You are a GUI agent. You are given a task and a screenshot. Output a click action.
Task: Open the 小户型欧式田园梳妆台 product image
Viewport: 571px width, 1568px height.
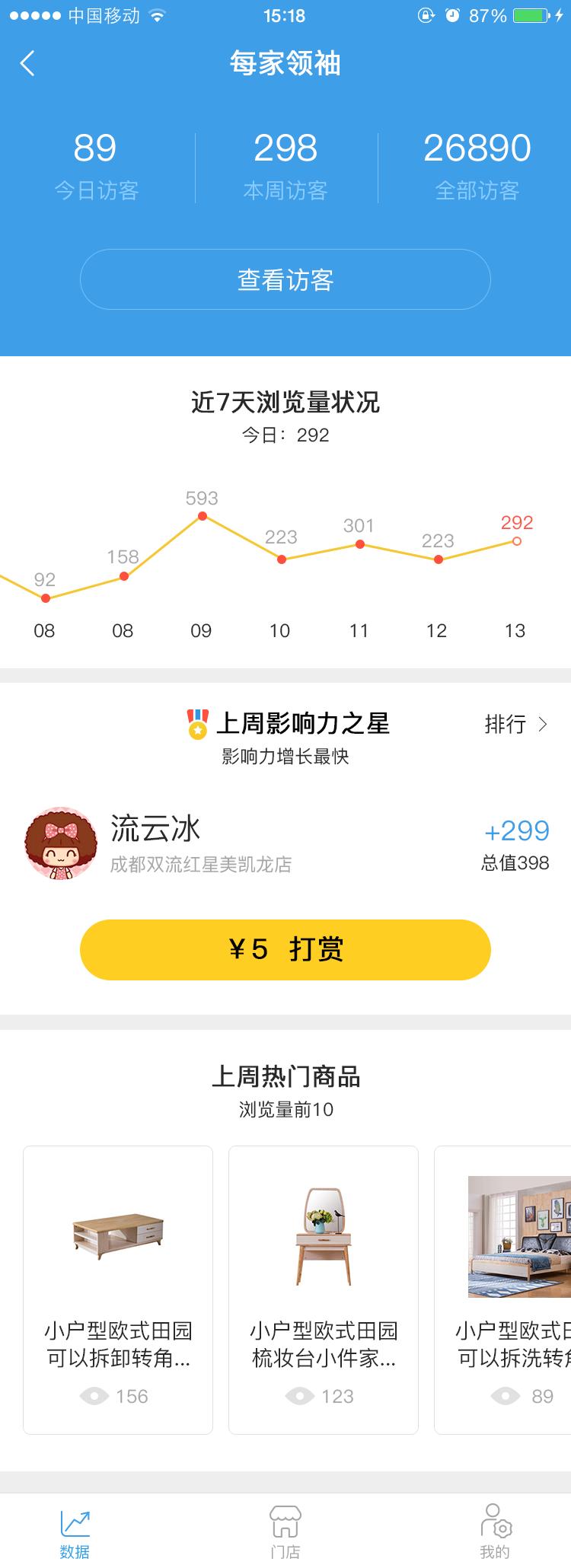point(323,1237)
